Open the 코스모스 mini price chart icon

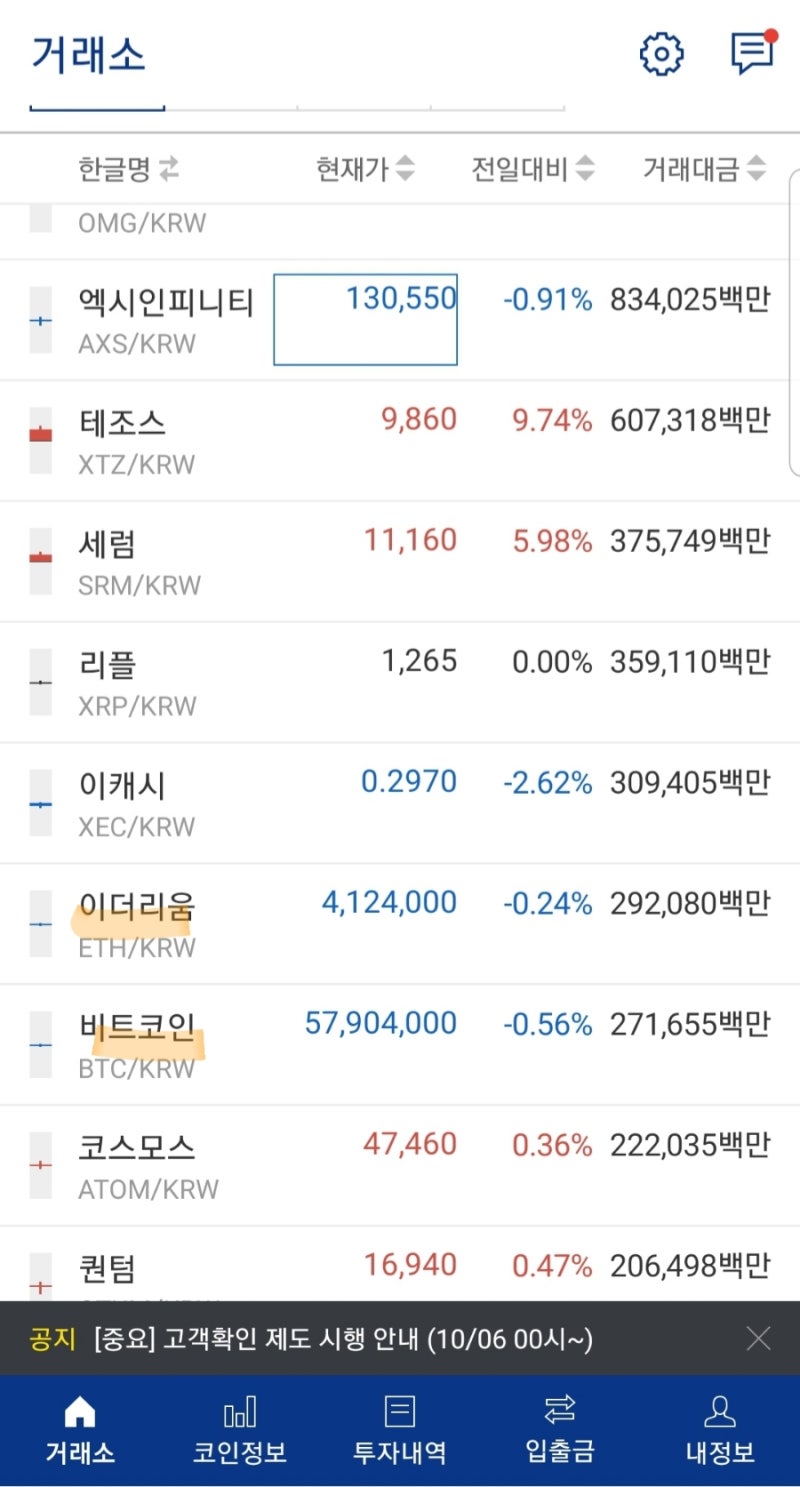pos(40,1164)
